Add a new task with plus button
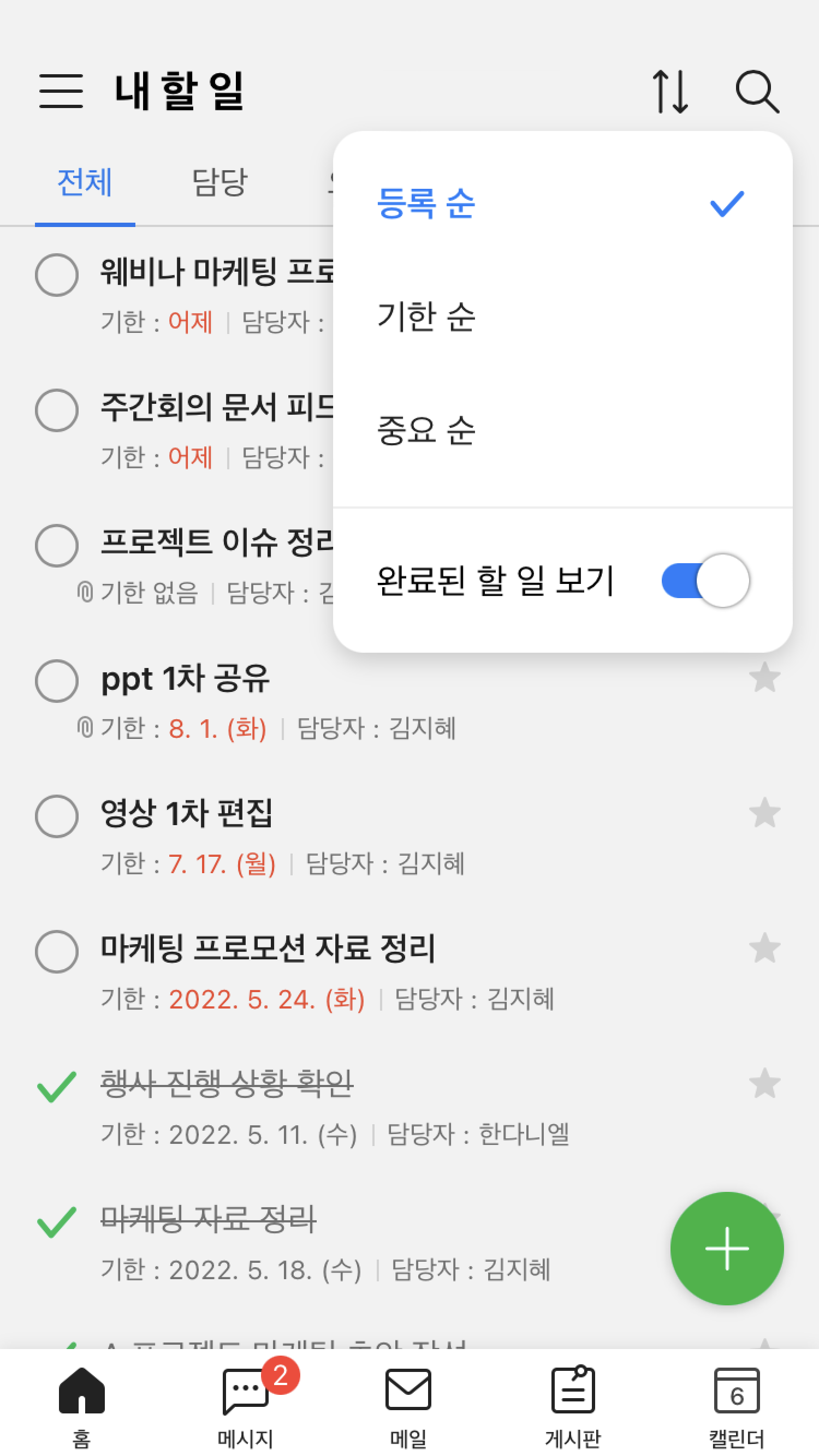819x1456 pixels. tap(726, 1248)
